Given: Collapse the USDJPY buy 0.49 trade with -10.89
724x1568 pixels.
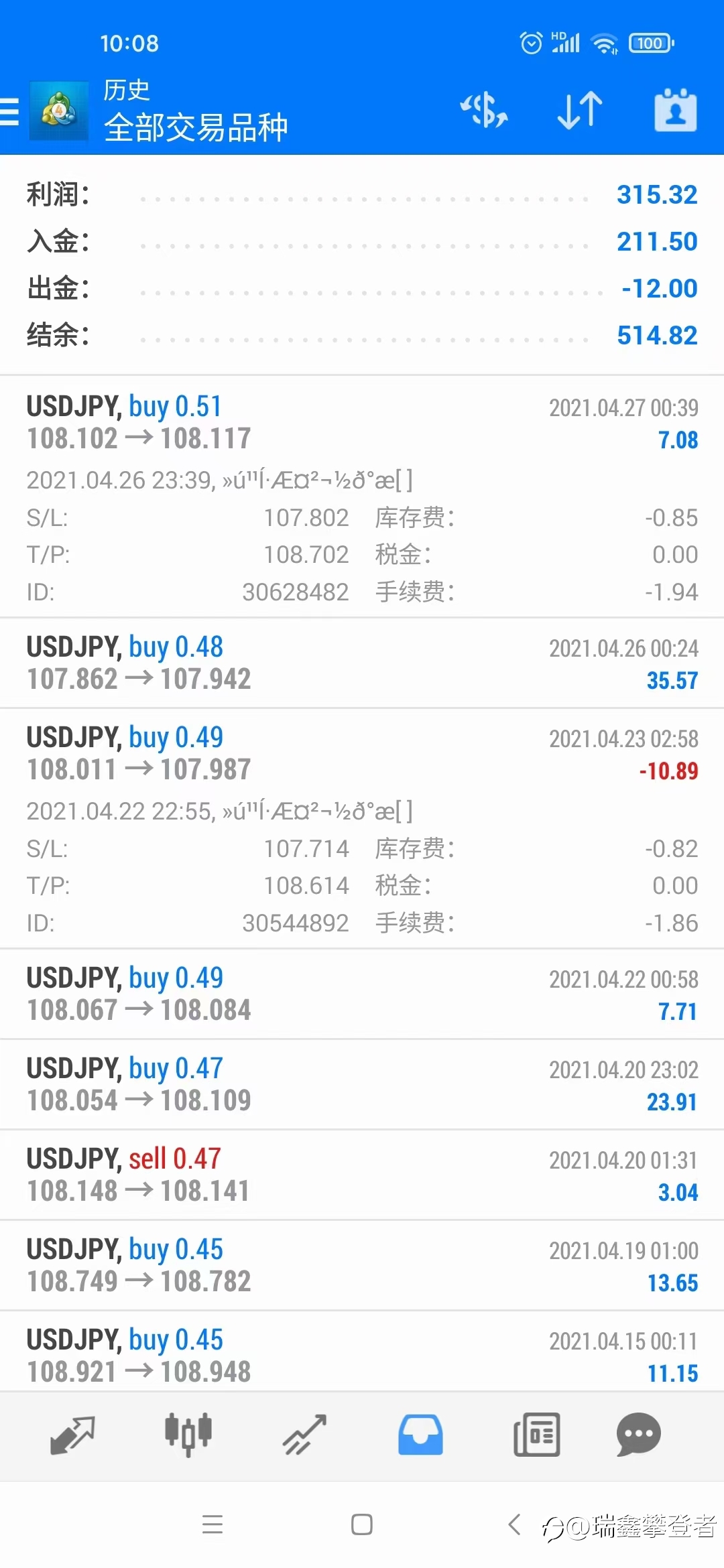Looking at the screenshot, I should 362,828.
